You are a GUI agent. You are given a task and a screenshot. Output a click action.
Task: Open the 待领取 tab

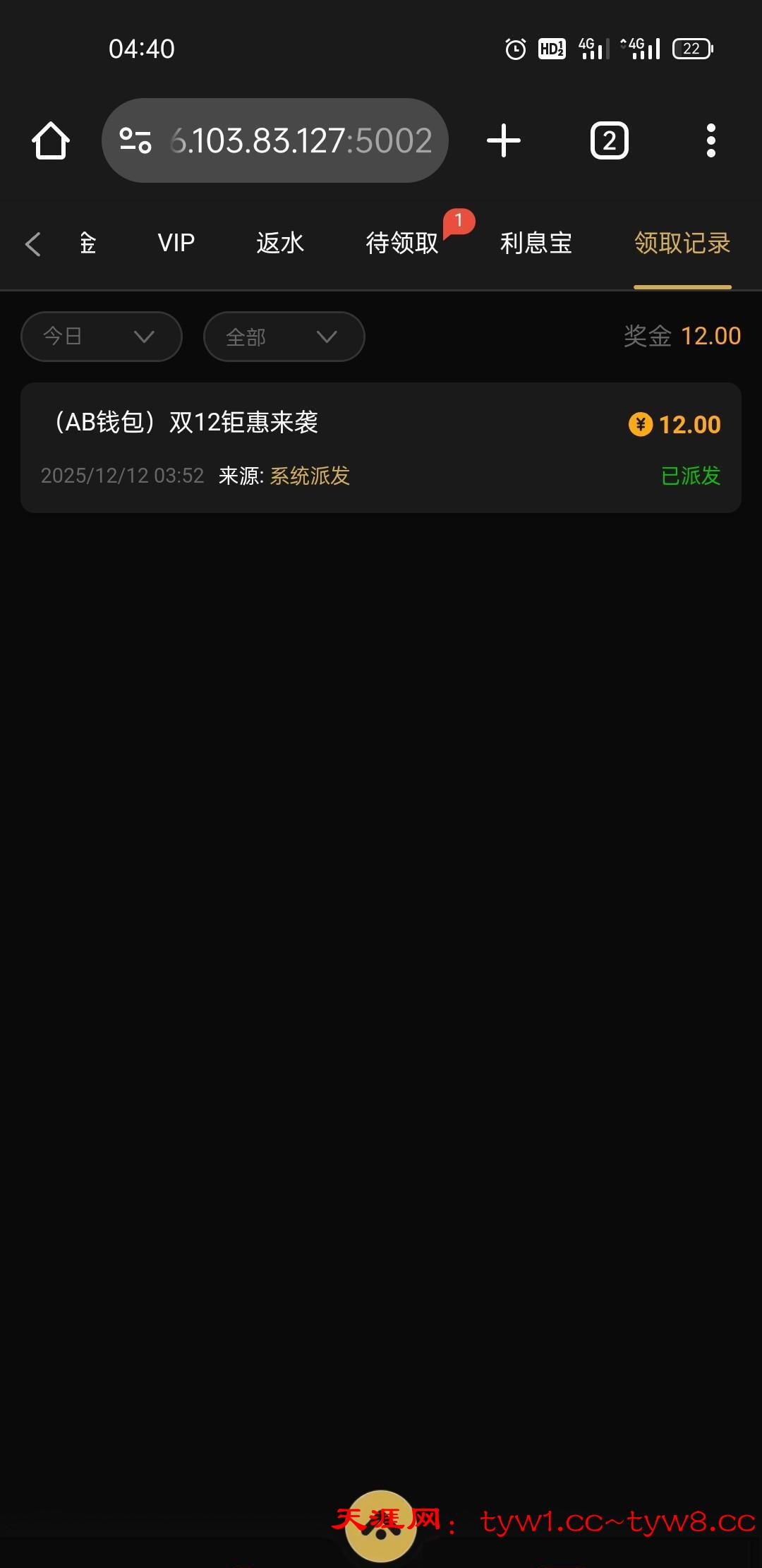click(402, 243)
